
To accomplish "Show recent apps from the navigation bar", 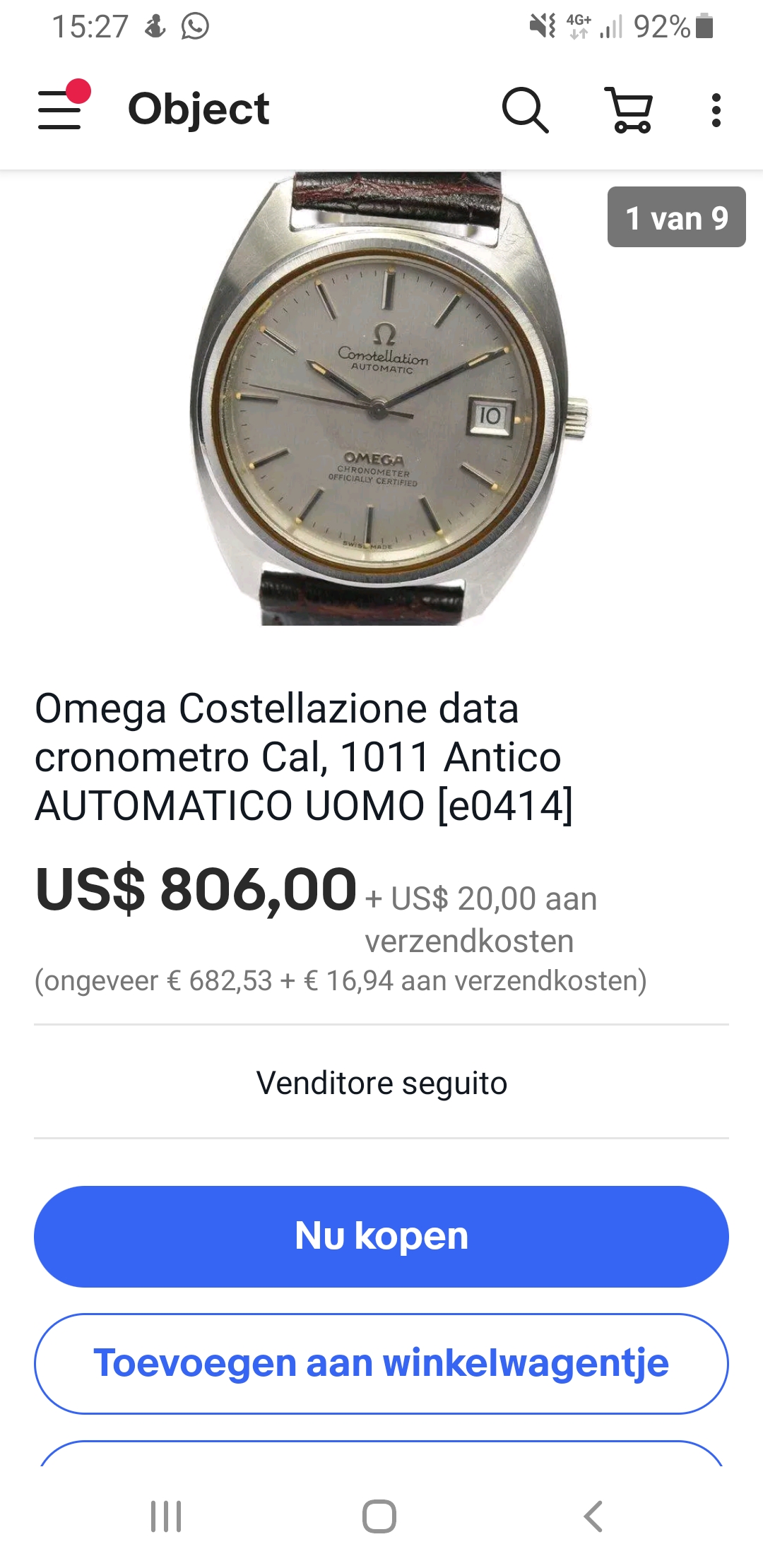I will pos(166,1516).
